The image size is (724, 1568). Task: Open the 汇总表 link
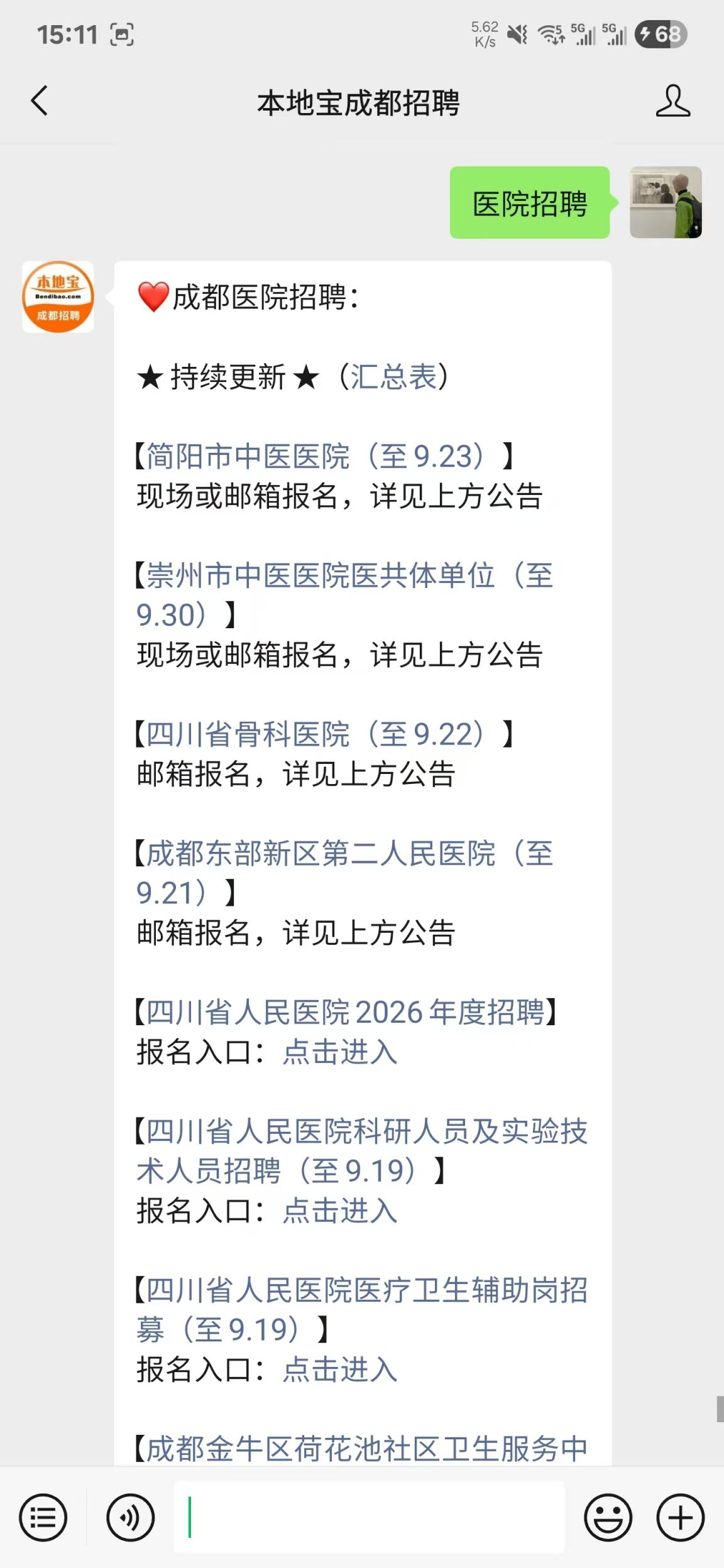pos(393,377)
